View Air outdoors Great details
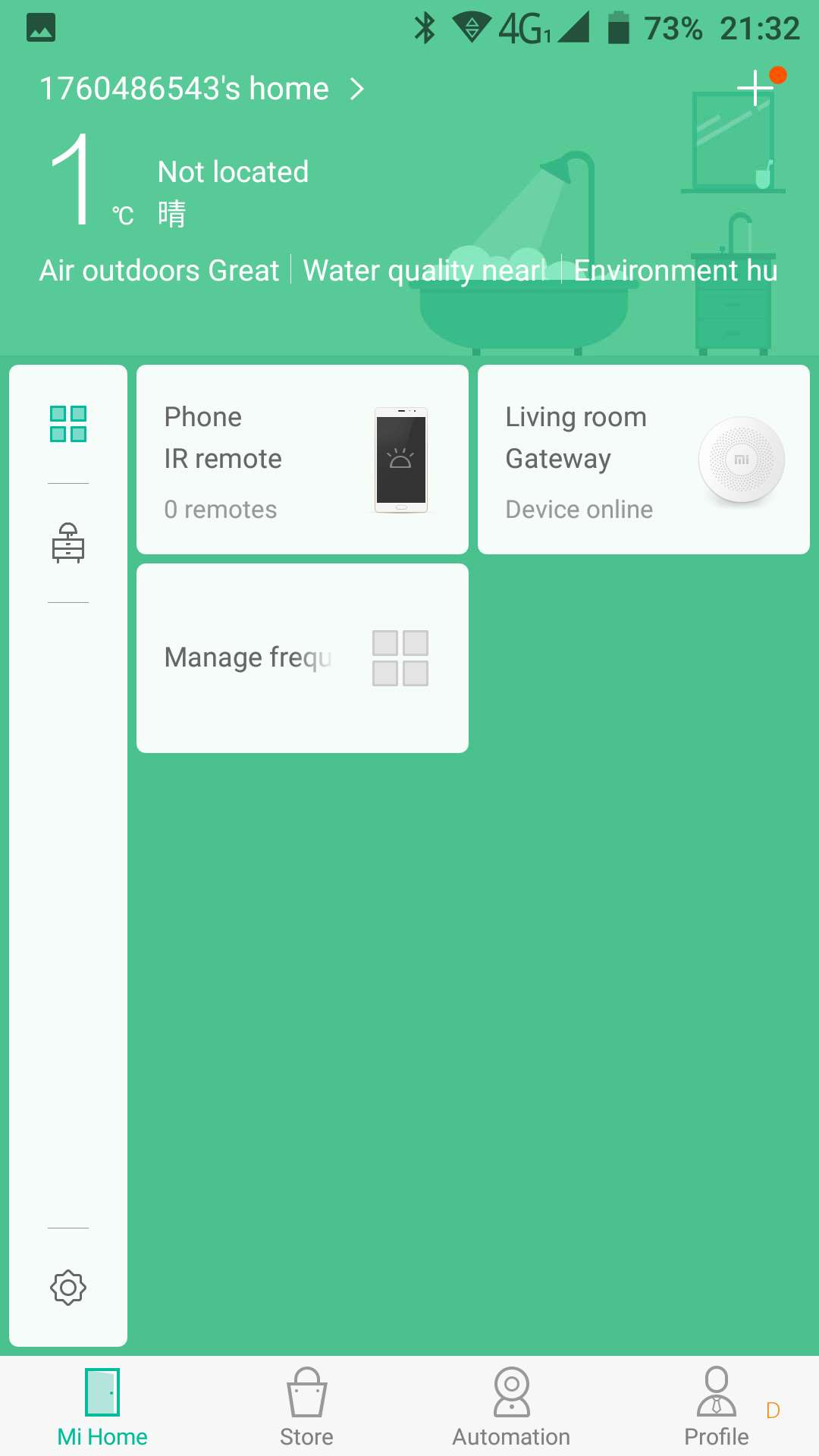The height and width of the screenshot is (1456, 819). [159, 271]
